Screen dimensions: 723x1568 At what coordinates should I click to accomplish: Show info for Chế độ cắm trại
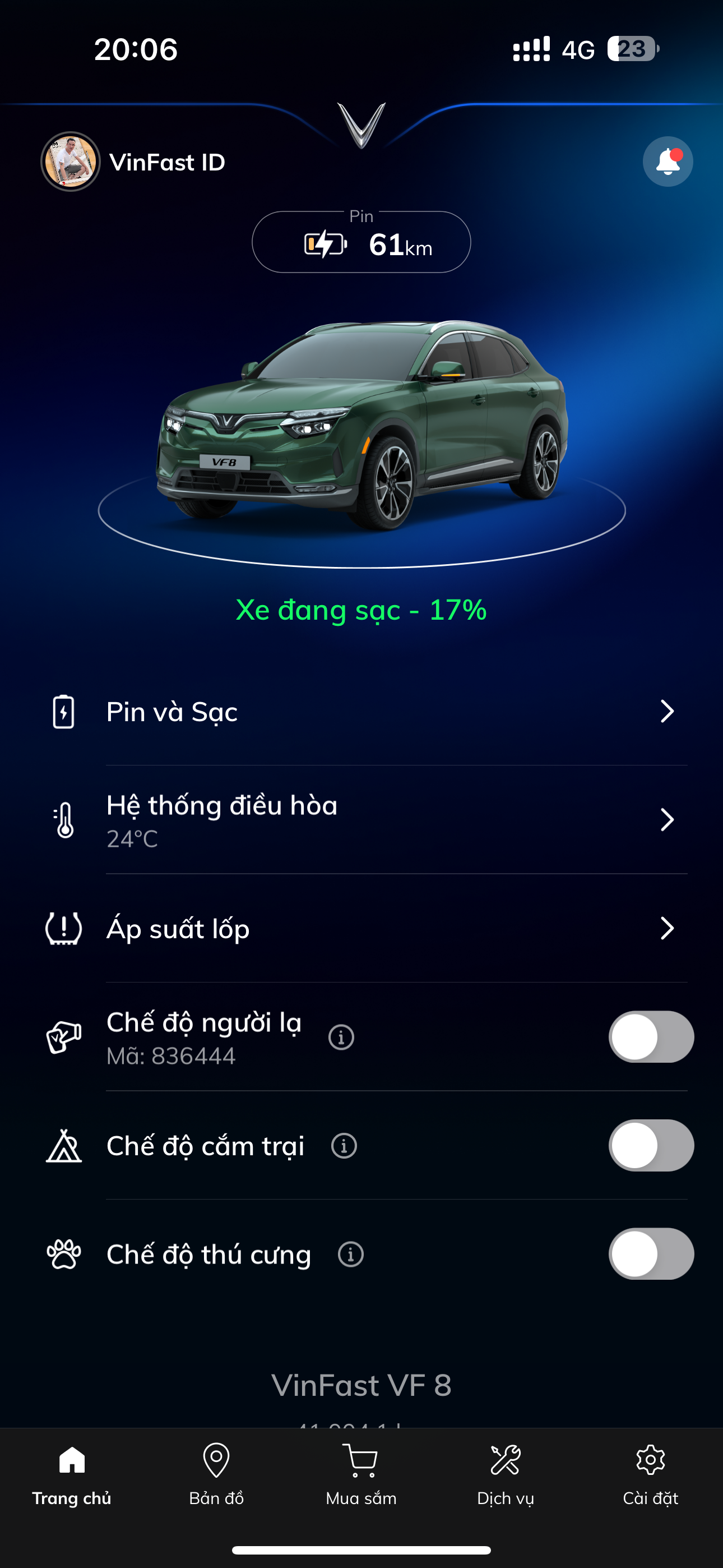point(344,1146)
